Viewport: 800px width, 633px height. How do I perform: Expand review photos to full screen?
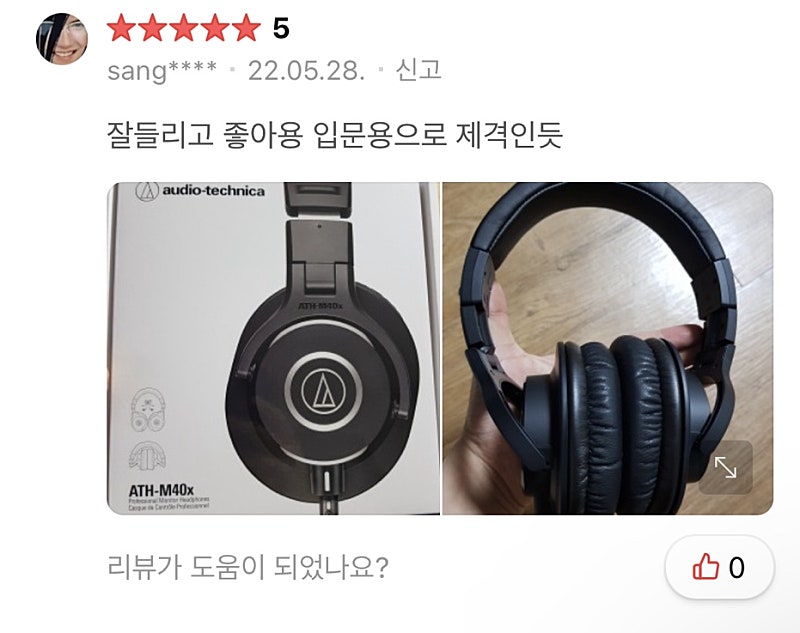coord(726,467)
